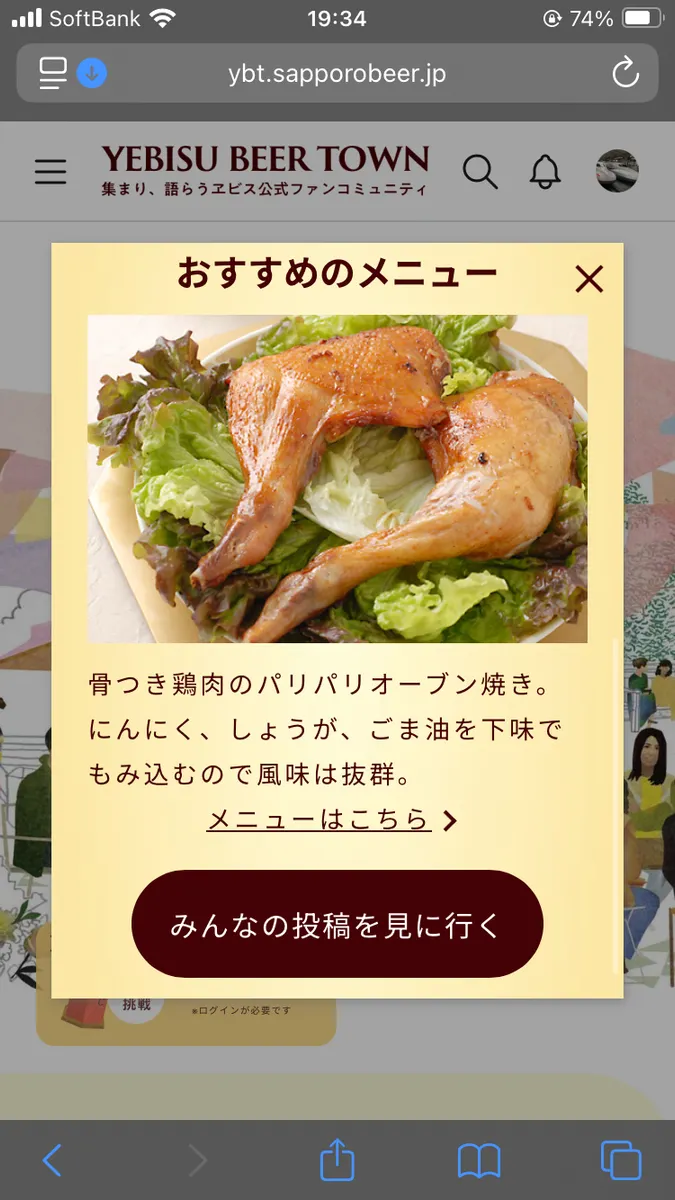Open the site search magnifier
The width and height of the screenshot is (675, 1200).
[480, 172]
